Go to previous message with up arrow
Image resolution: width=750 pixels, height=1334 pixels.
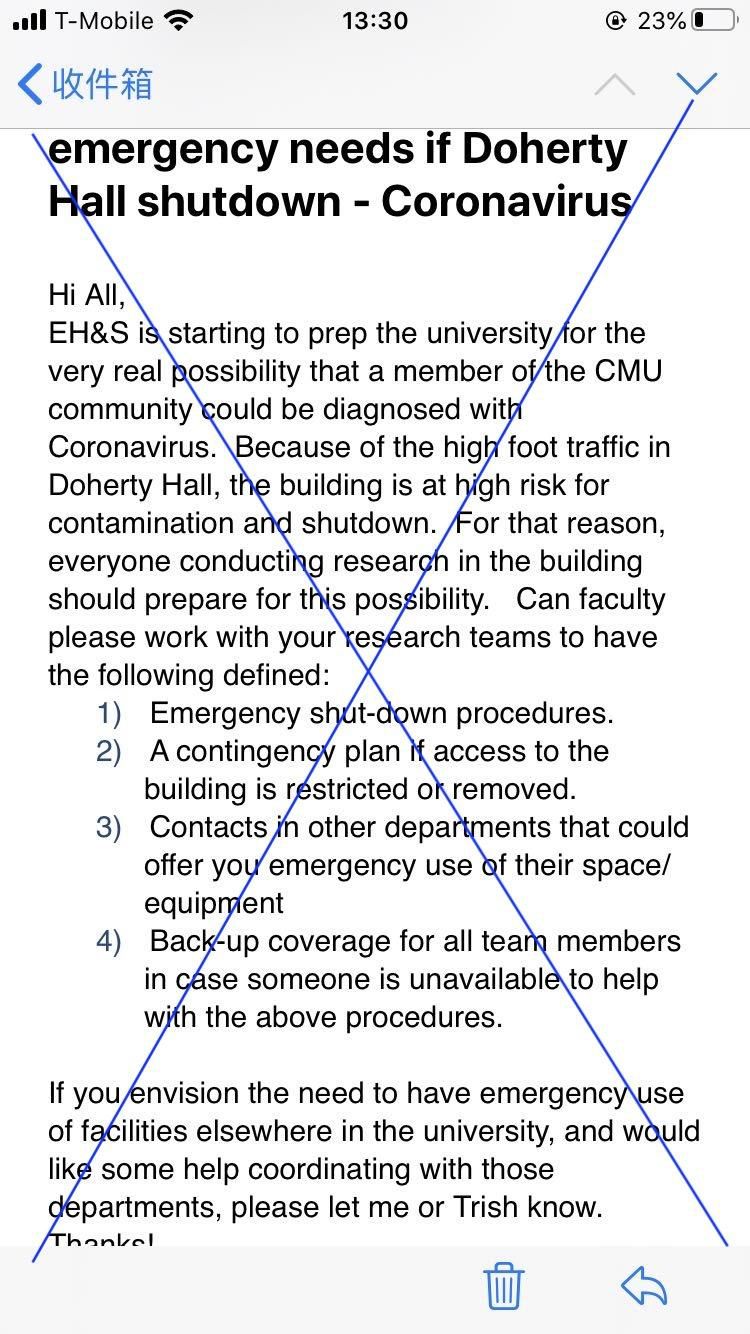[614, 85]
